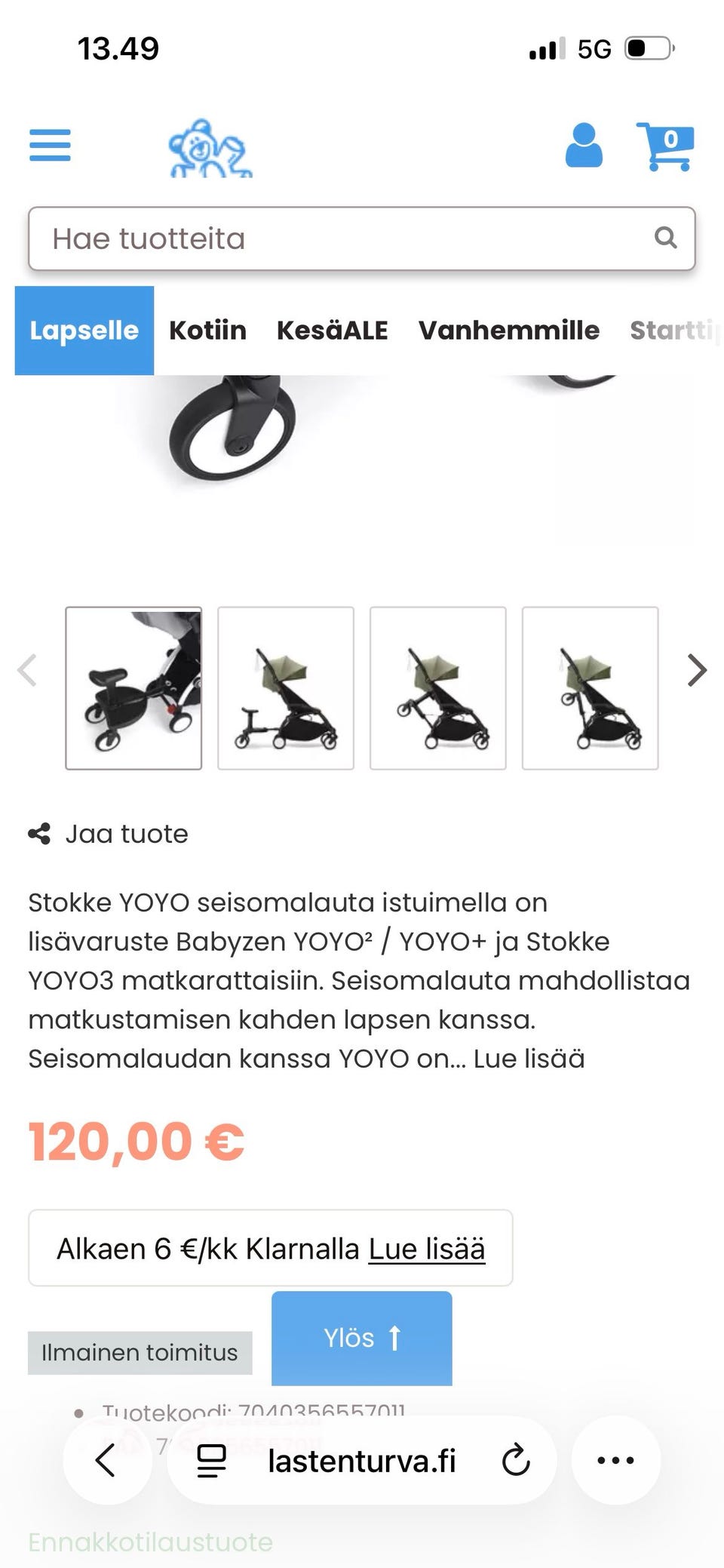
Task: Open Klarna Lue lisää link
Action: point(427,1249)
